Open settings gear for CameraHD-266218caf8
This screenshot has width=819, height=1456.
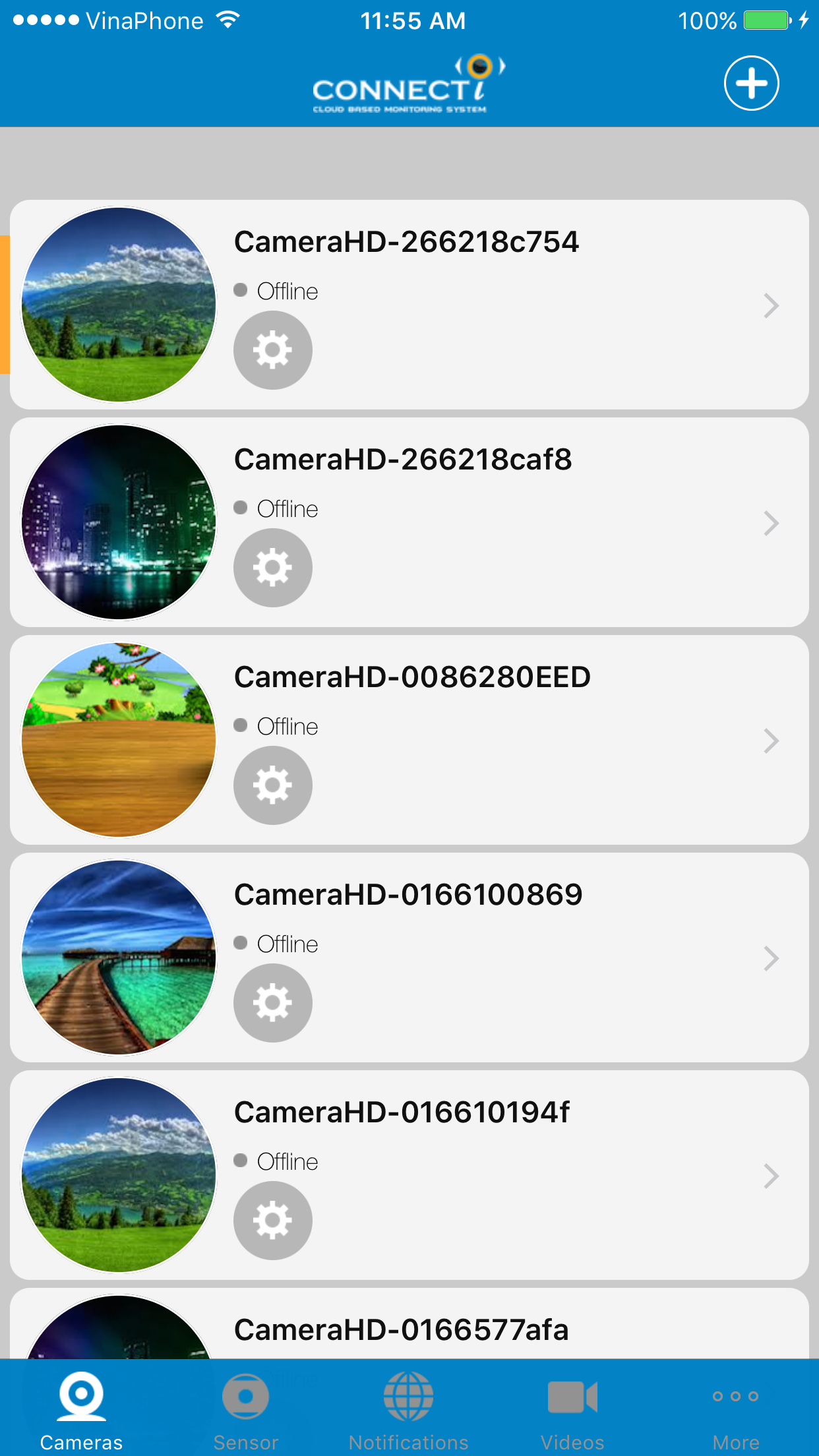tap(272, 568)
